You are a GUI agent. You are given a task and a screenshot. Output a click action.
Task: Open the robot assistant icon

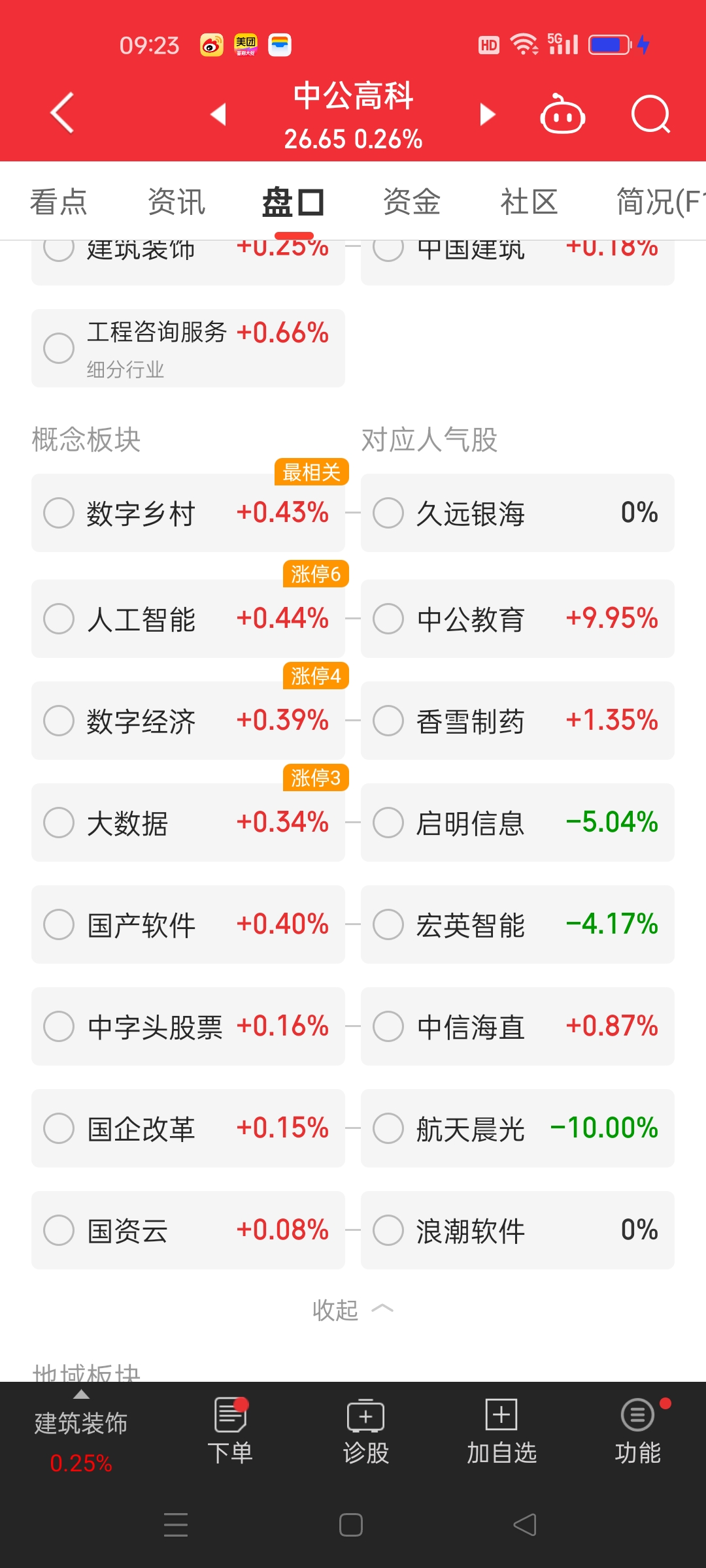pyautogui.click(x=562, y=114)
